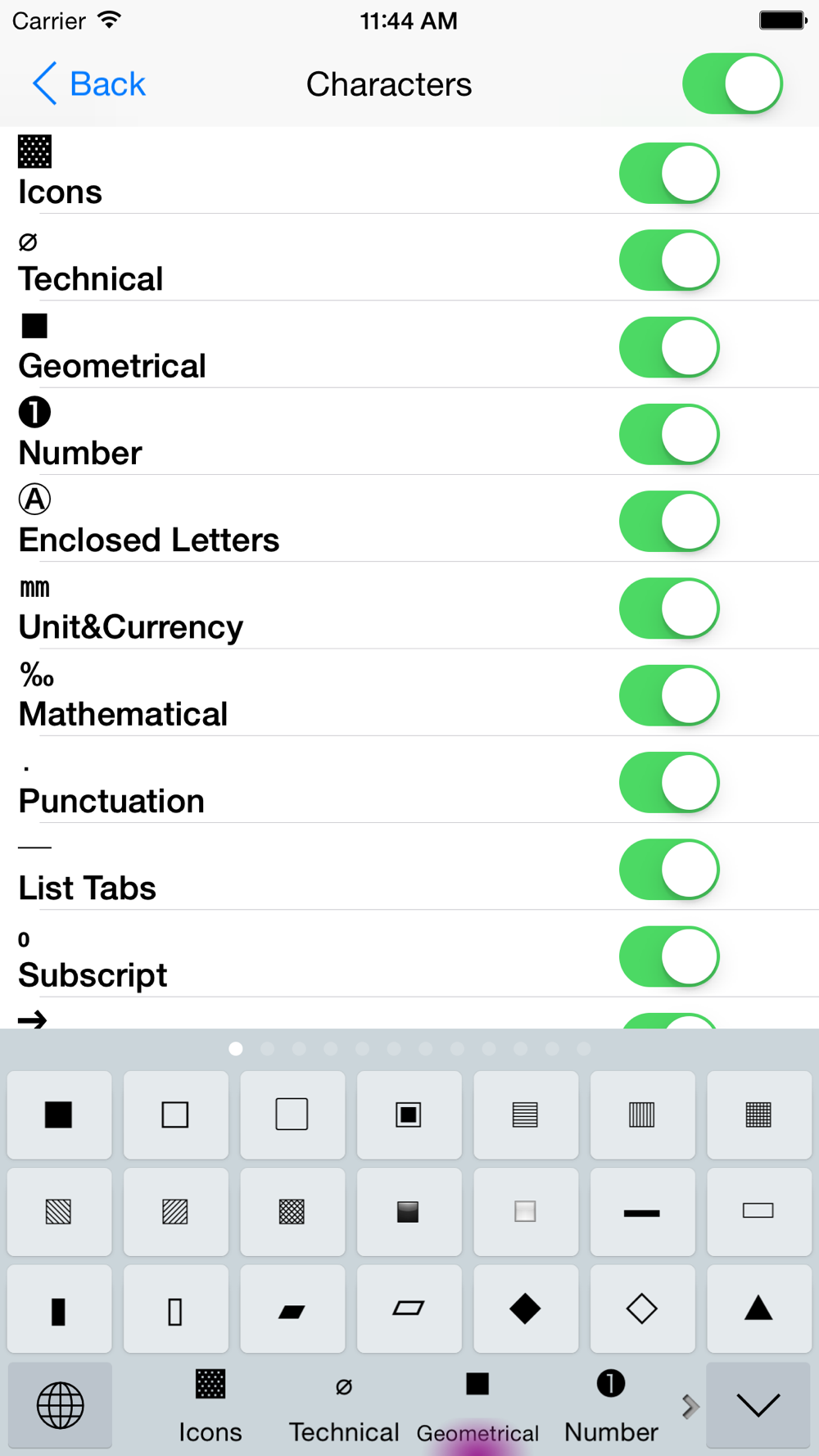
Task: Insert the hollow parallelogram key
Action: 409,1309
